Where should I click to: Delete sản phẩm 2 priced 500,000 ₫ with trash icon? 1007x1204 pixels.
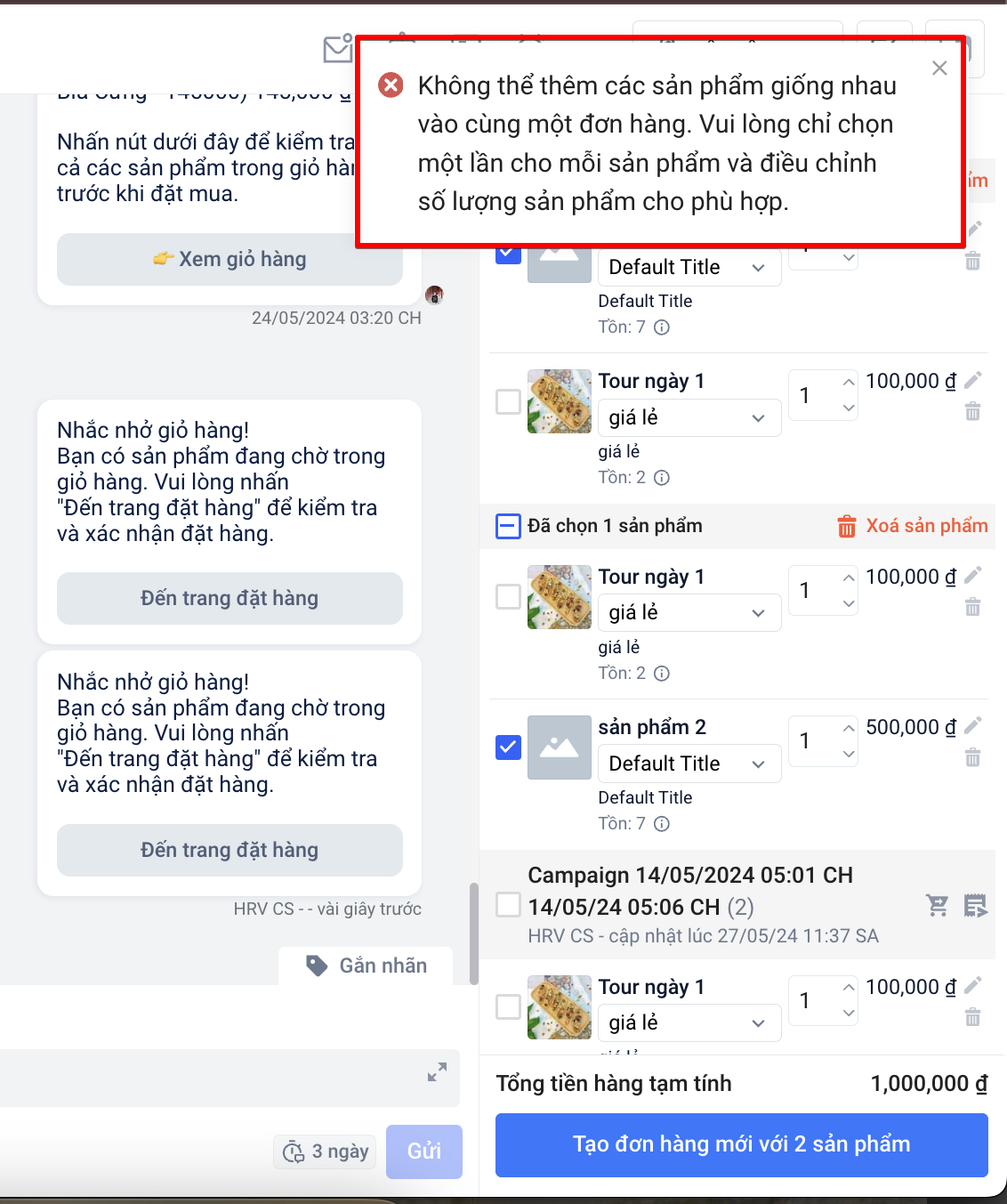(x=973, y=758)
